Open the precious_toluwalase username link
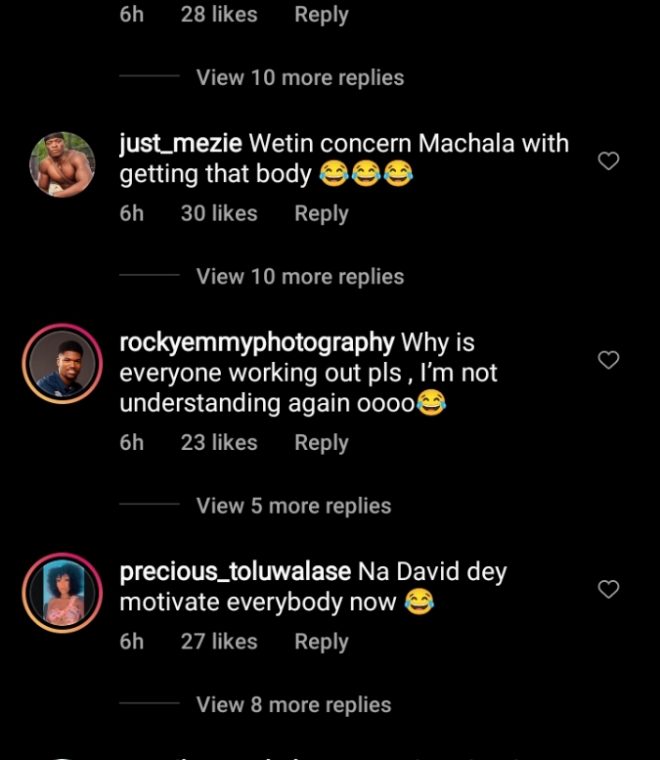This screenshot has height=760, width=660. pos(235,572)
